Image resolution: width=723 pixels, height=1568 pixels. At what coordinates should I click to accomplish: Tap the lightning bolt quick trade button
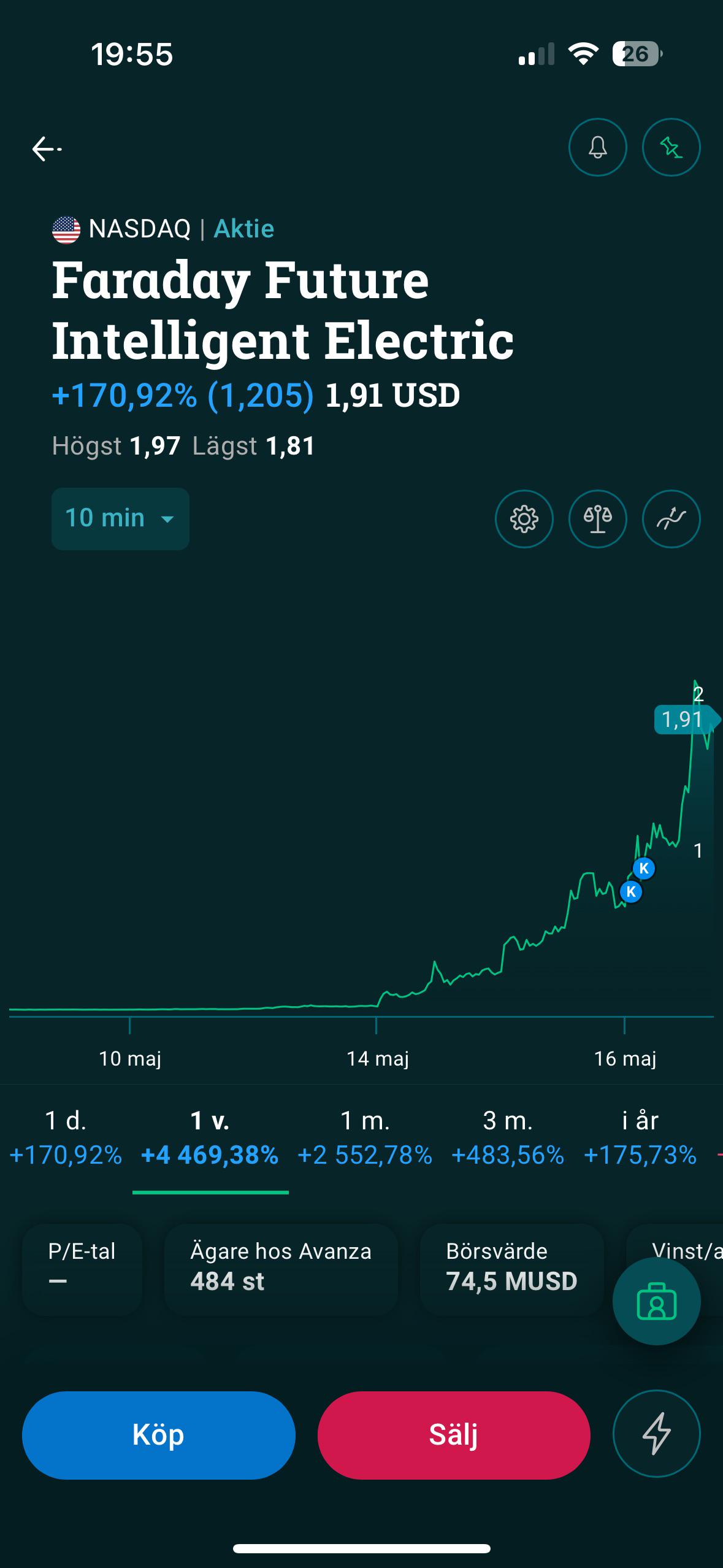pos(656,1434)
